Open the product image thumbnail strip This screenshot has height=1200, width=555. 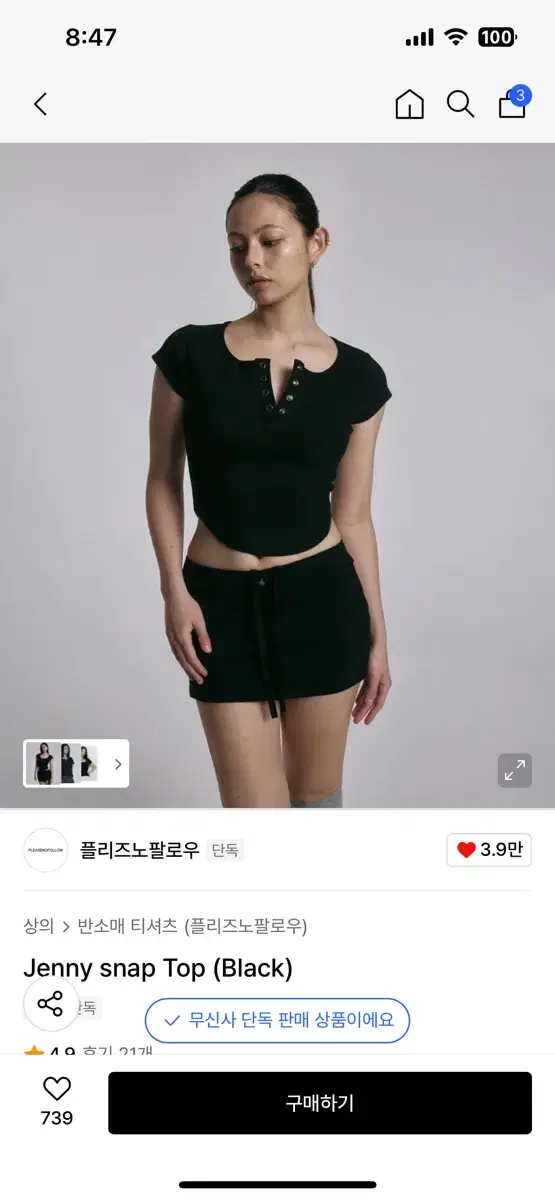coord(76,763)
